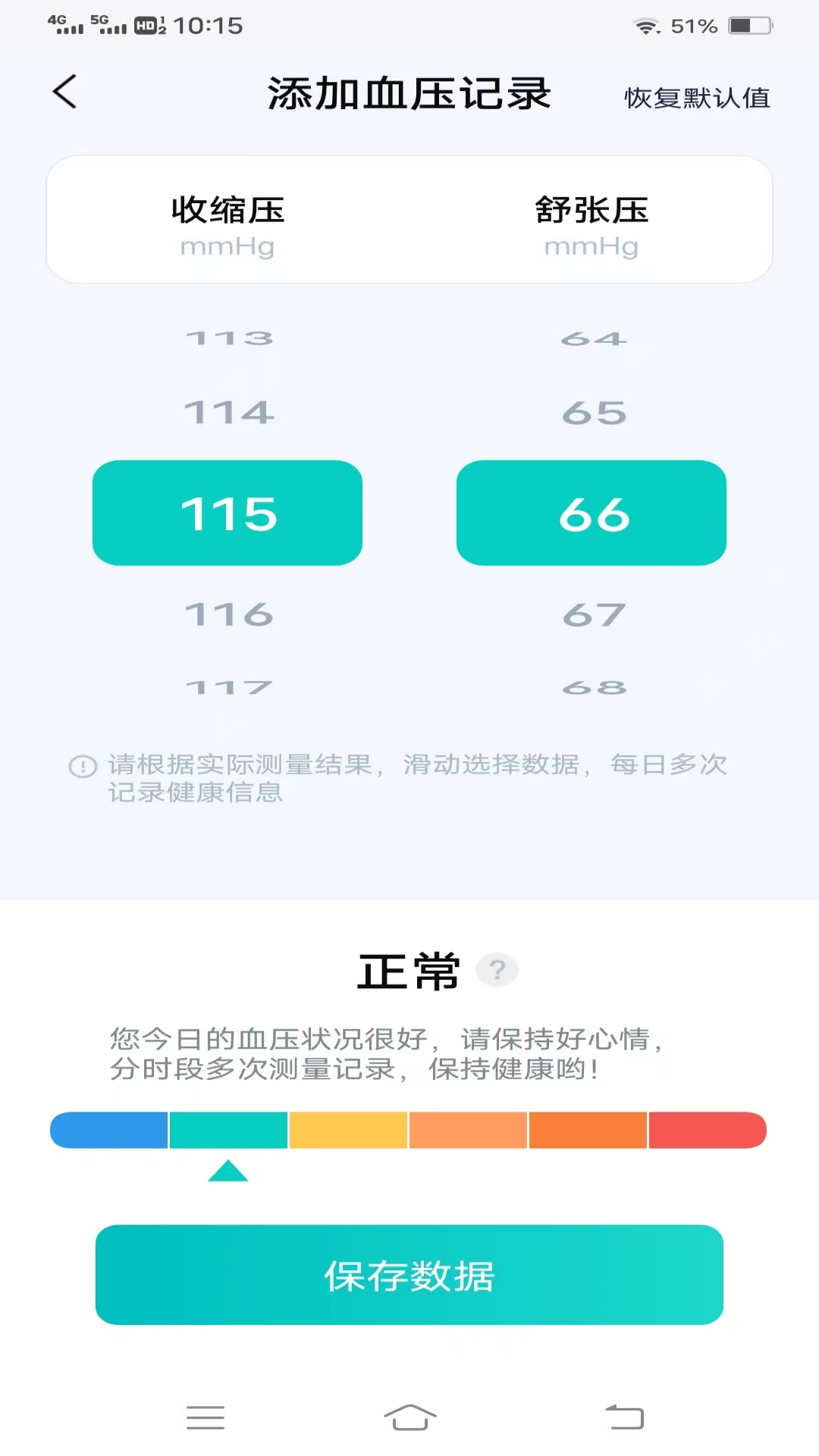Image resolution: width=819 pixels, height=1456 pixels.
Task: Tap 恢复默认值 to reset values
Action: pos(696,98)
